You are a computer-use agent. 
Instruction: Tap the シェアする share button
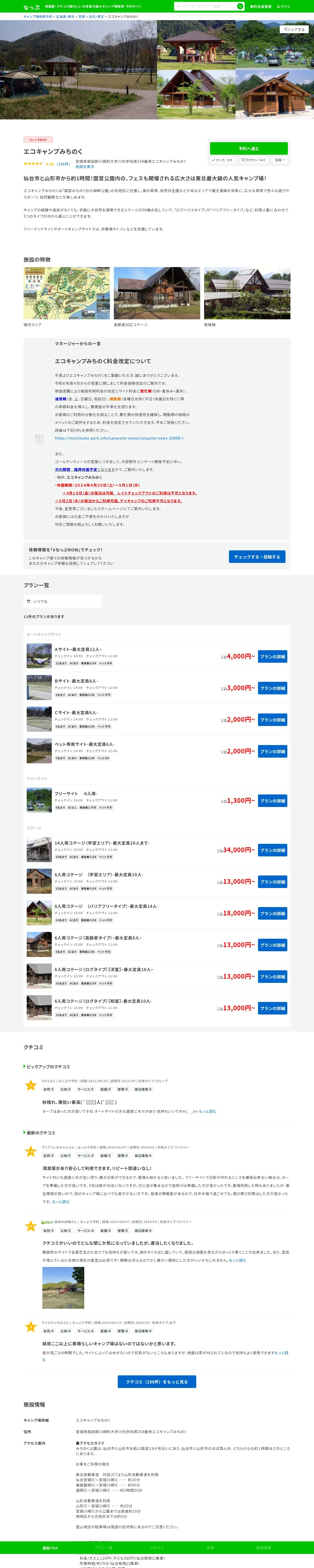coord(294,29)
